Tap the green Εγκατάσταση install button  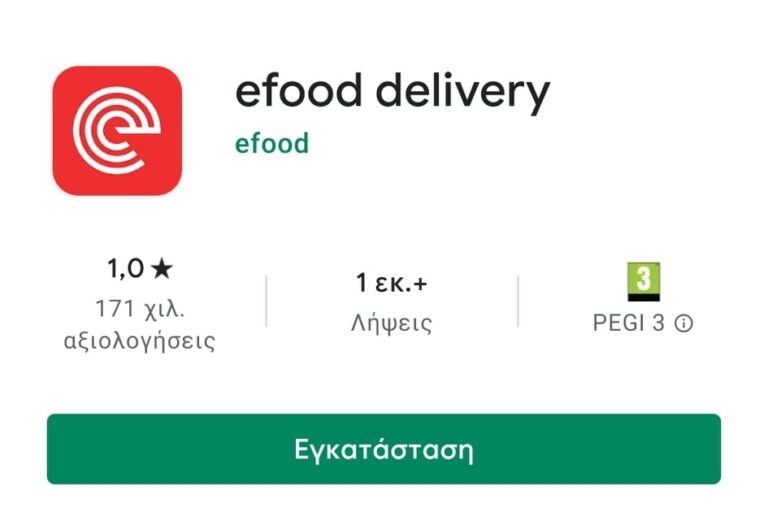click(383, 449)
